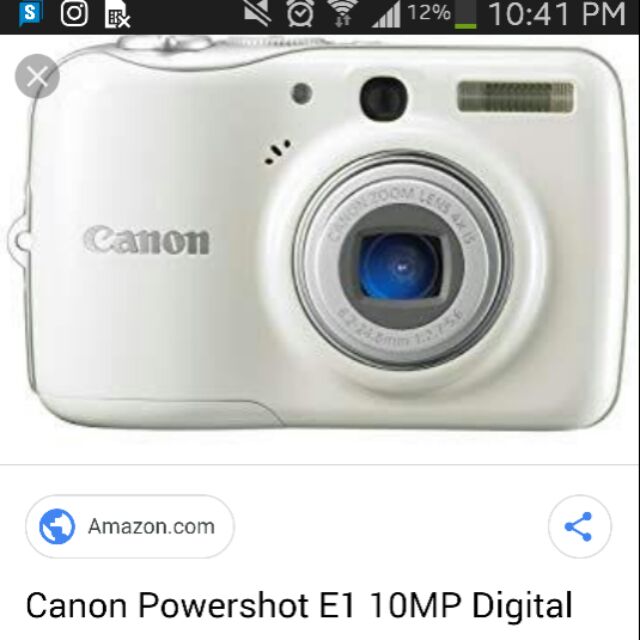Open the Amazon.com source link
This screenshot has height=640, width=640.
pos(129,526)
